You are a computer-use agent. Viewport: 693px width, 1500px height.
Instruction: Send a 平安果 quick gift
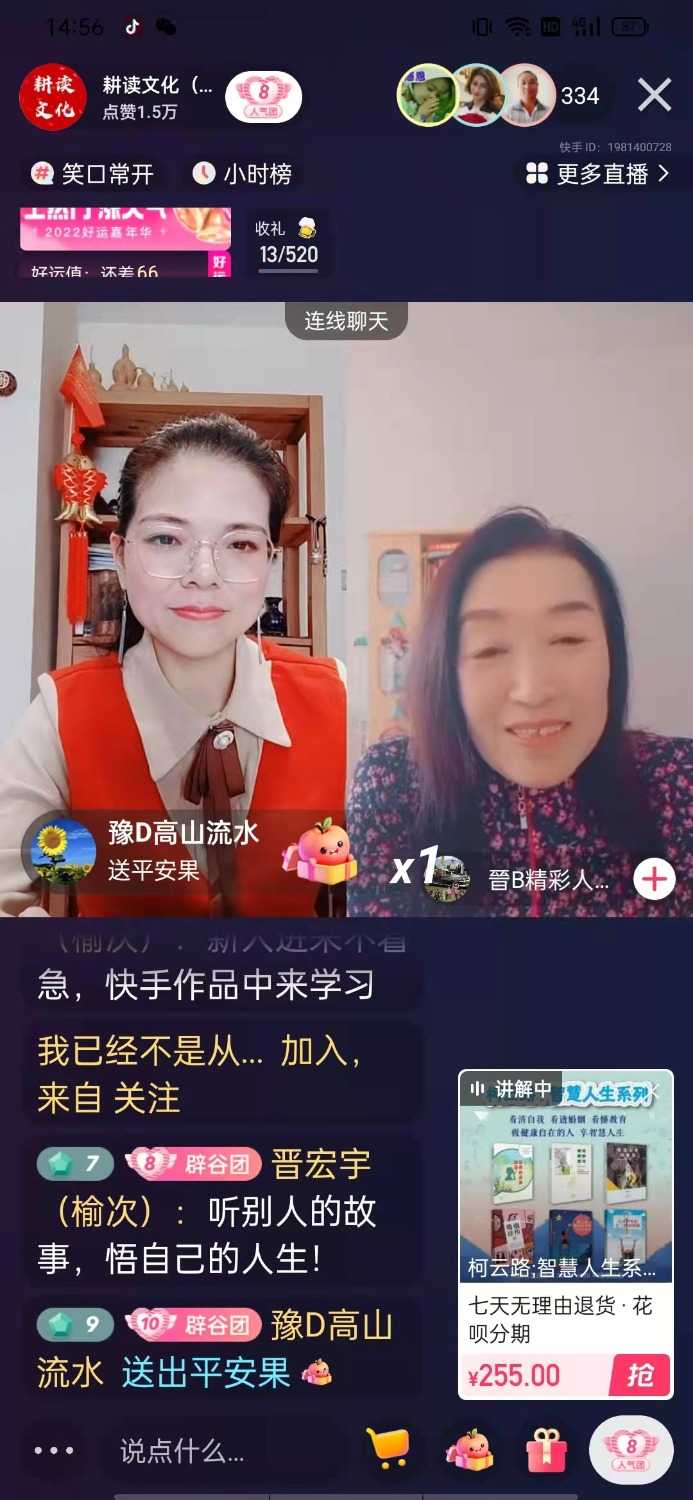(469, 1449)
